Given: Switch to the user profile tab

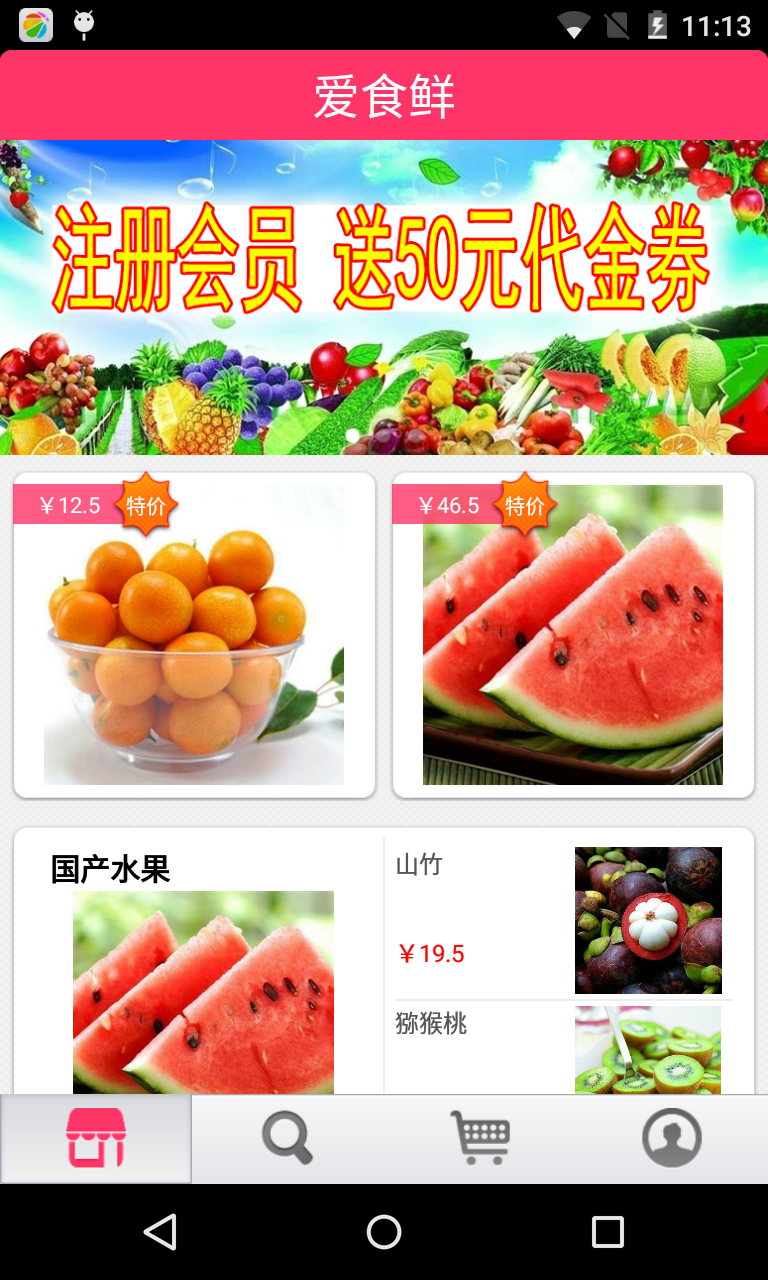Looking at the screenshot, I should pyautogui.click(x=672, y=1139).
